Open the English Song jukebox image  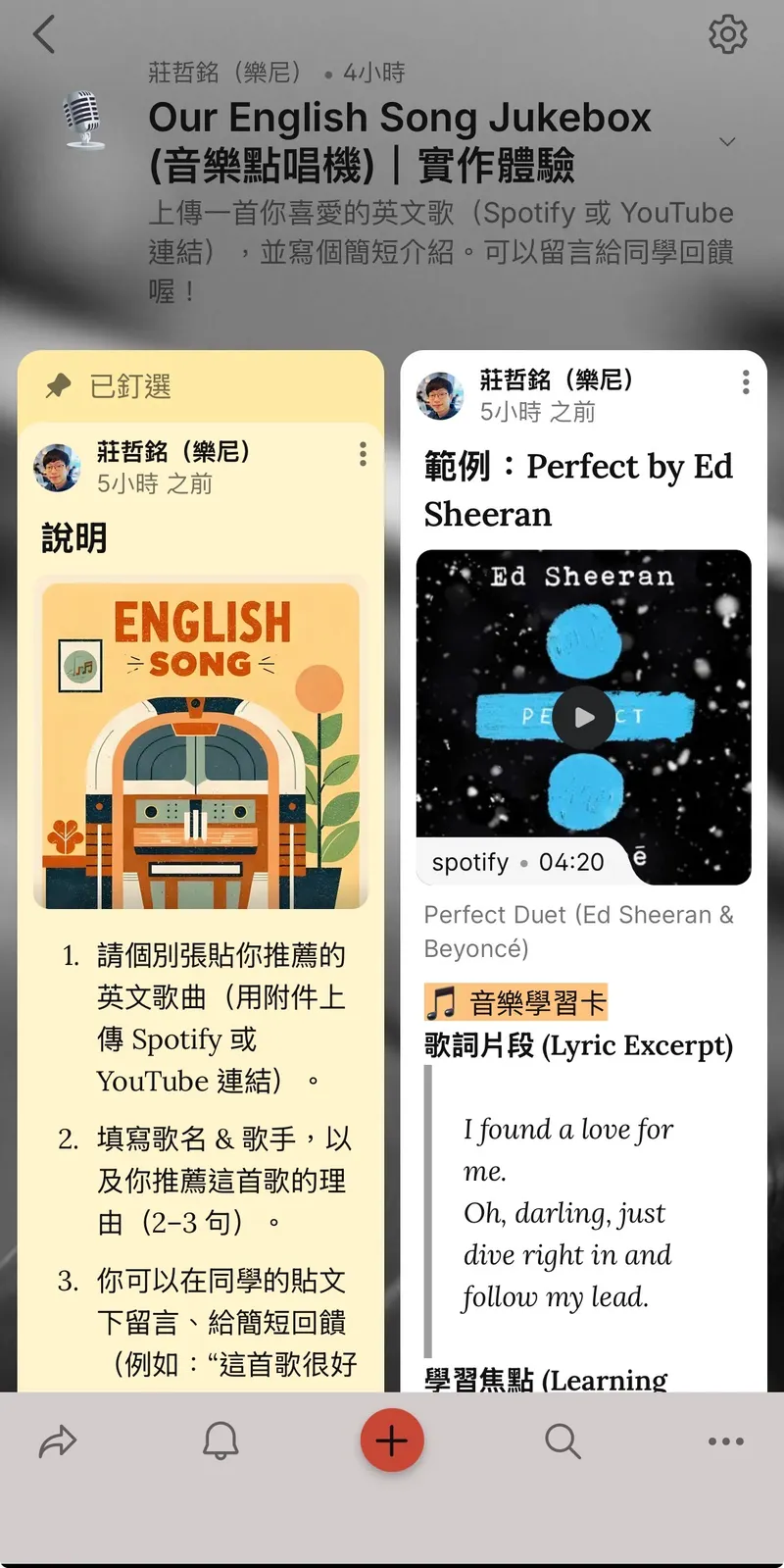(x=201, y=745)
